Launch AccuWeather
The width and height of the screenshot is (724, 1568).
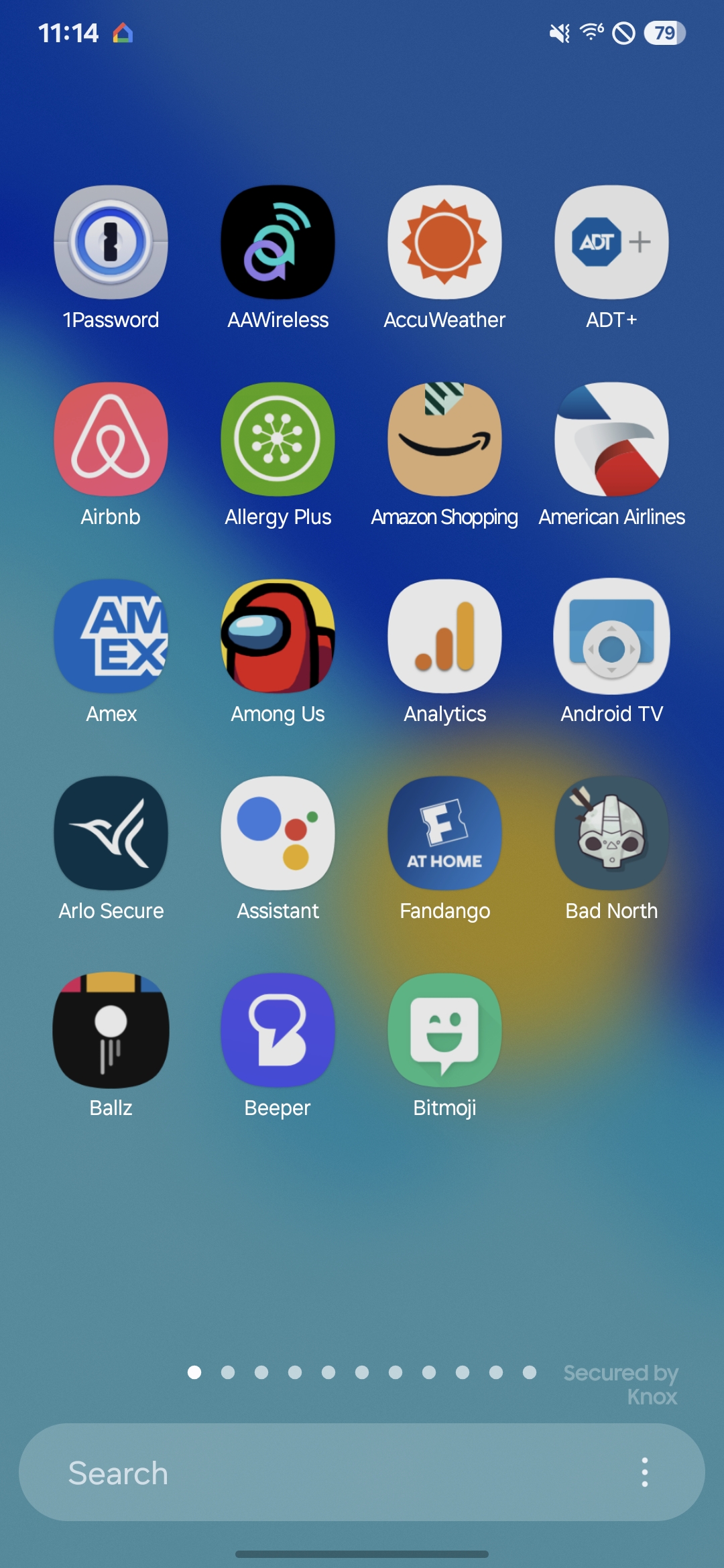click(x=444, y=243)
